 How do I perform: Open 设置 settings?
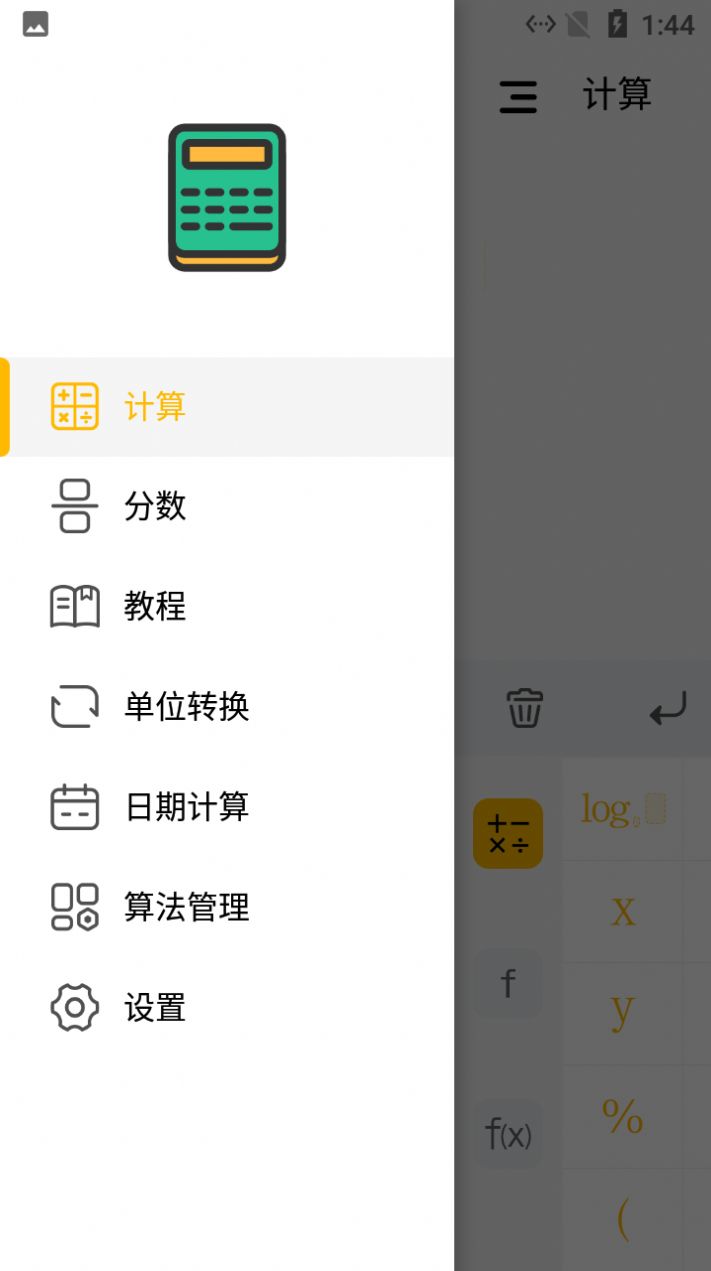pyautogui.click(x=155, y=1007)
